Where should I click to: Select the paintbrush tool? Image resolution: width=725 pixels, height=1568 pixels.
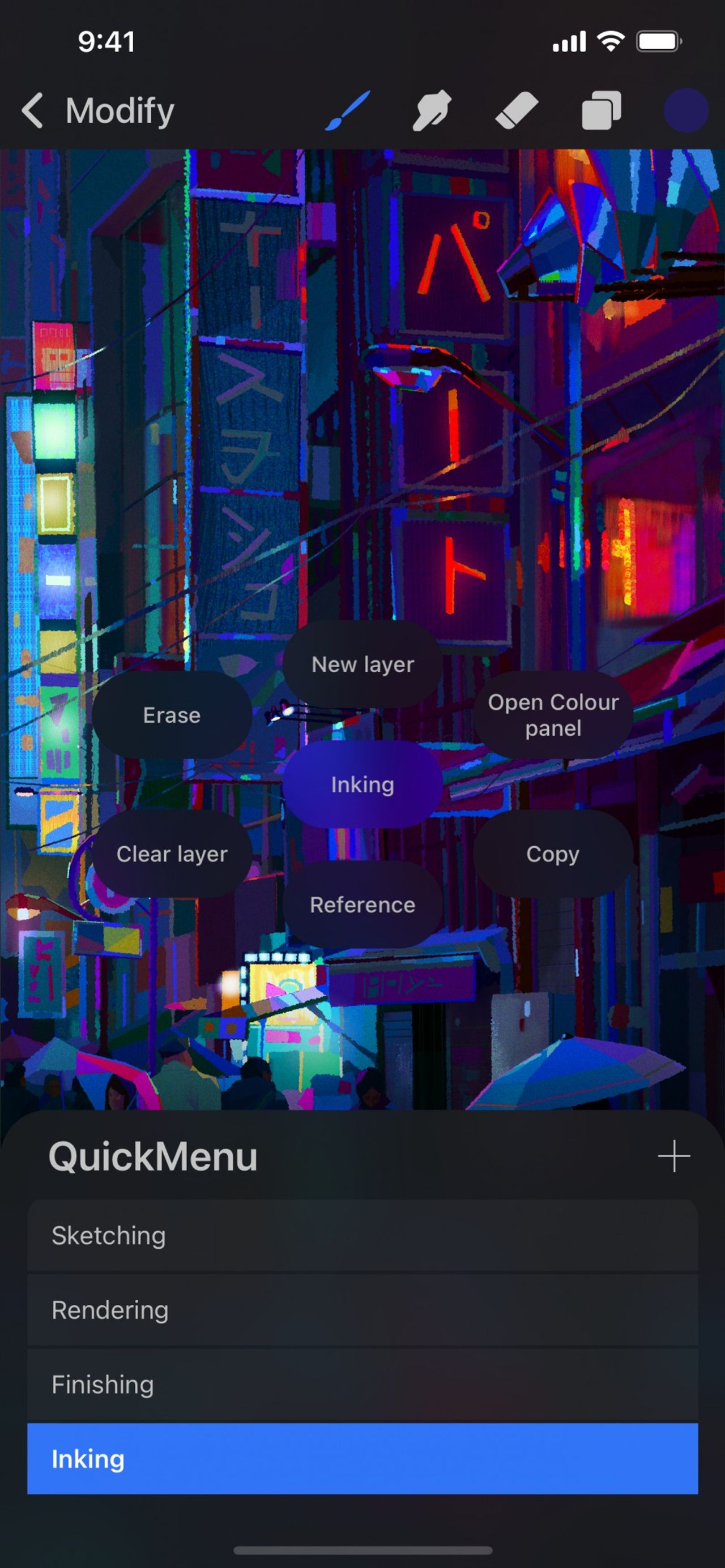tap(347, 111)
